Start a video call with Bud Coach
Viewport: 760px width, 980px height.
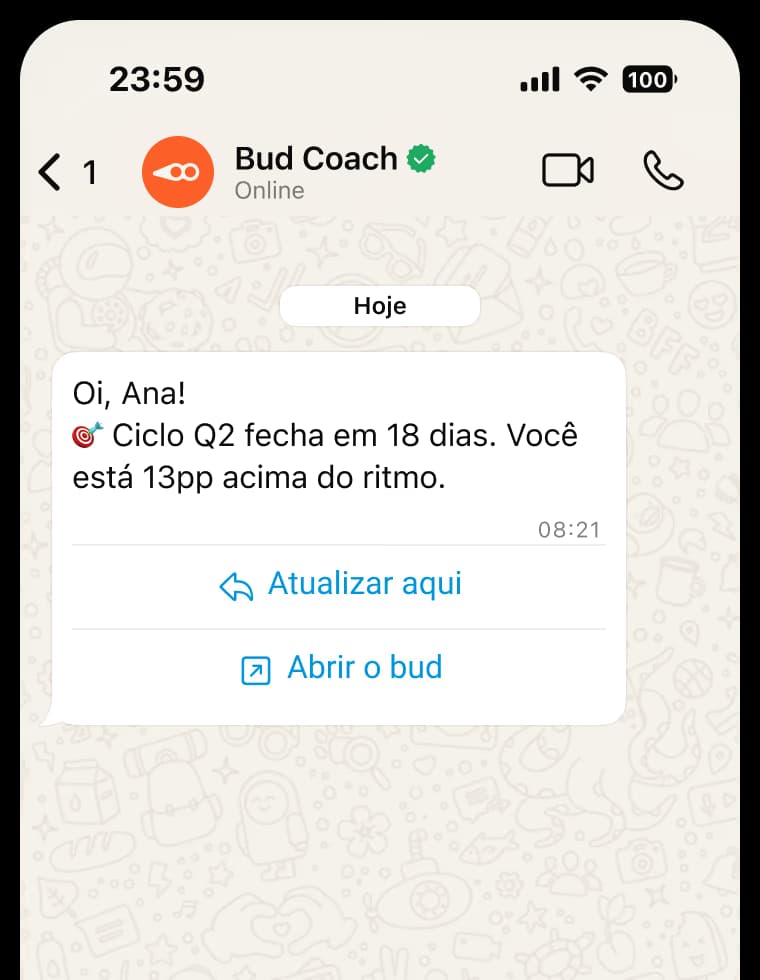point(567,171)
